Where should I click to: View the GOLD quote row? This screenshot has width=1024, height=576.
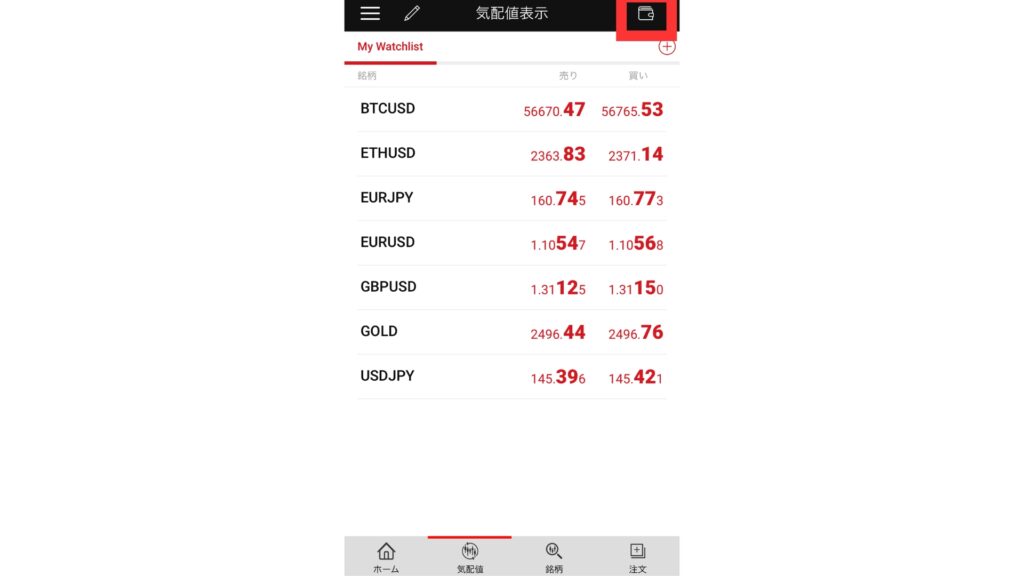click(x=511, y=332)
